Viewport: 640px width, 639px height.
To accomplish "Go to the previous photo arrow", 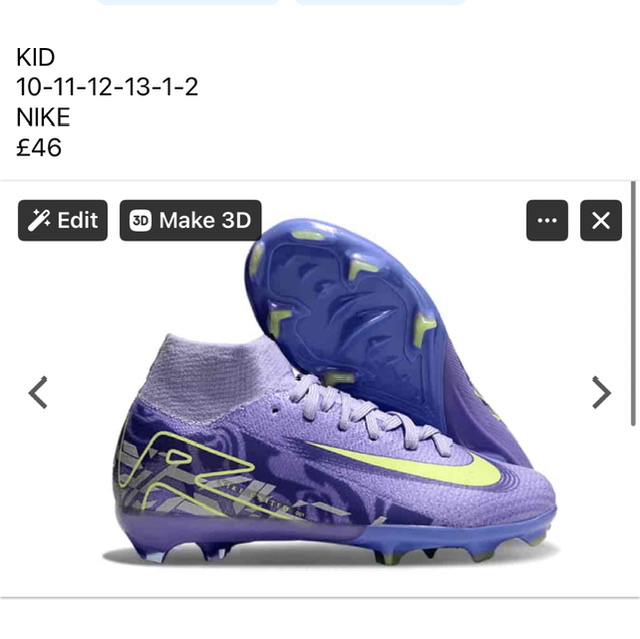I will coord(38,393).
